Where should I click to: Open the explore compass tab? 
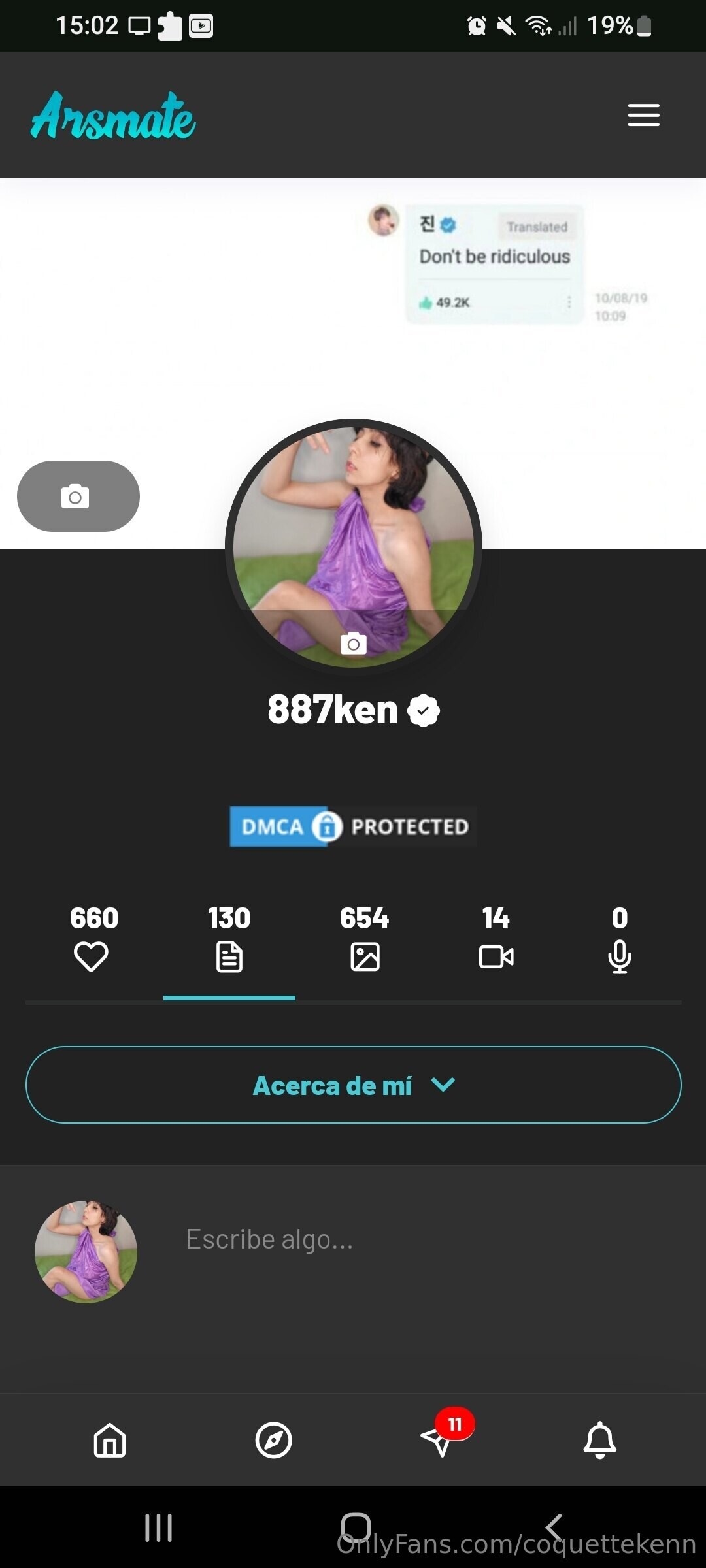click(x=273, y=1440)
